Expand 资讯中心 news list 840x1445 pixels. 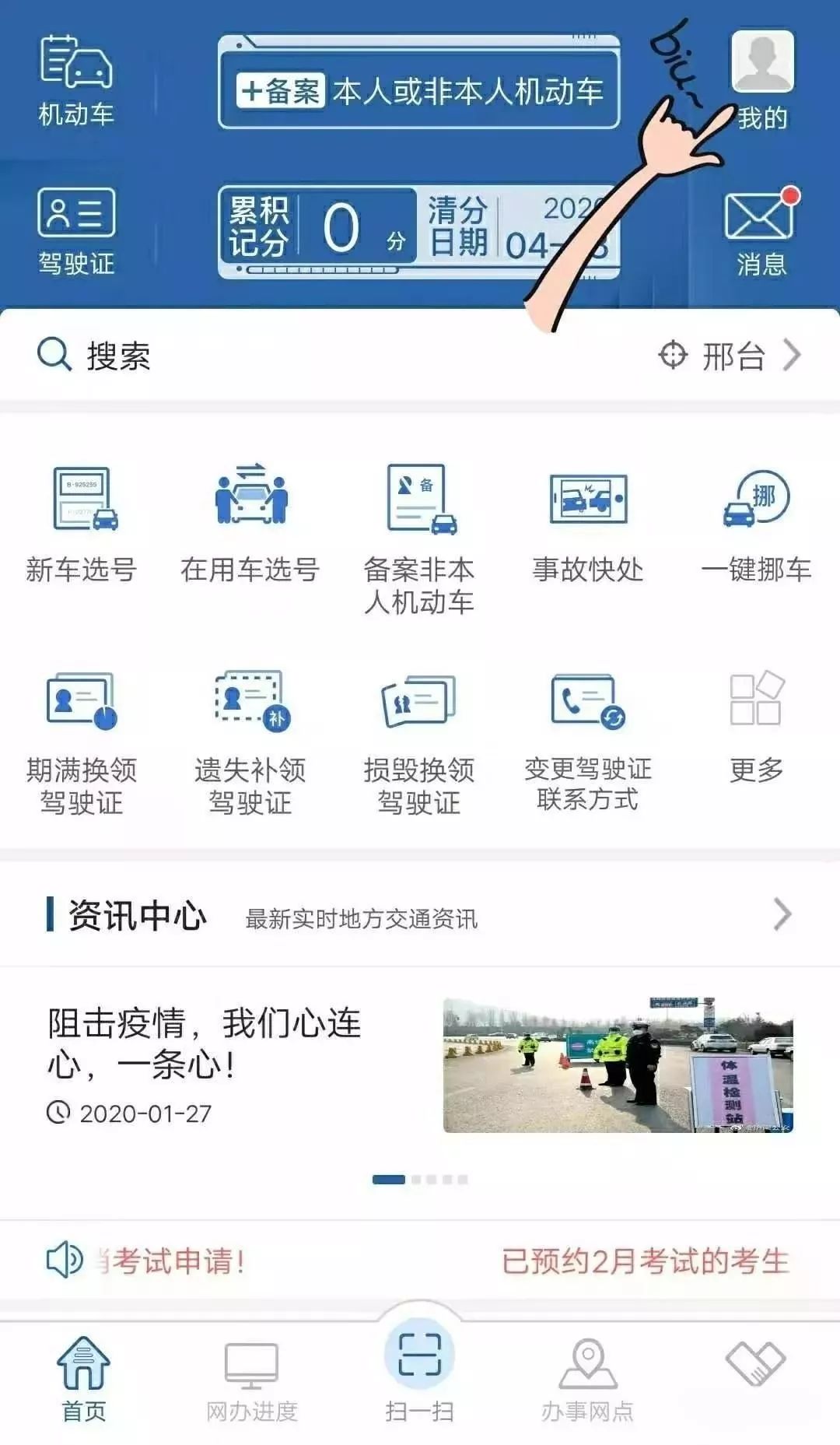[x=782, y=915]
